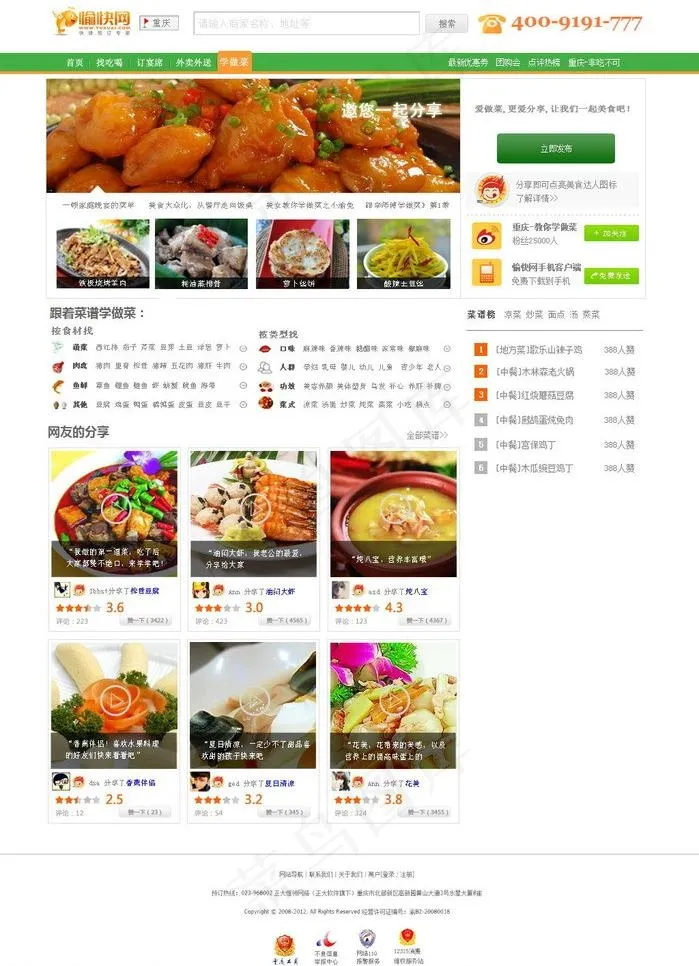Open 歌乐山辣子鸡 in the ranking list

coord(542,350)
